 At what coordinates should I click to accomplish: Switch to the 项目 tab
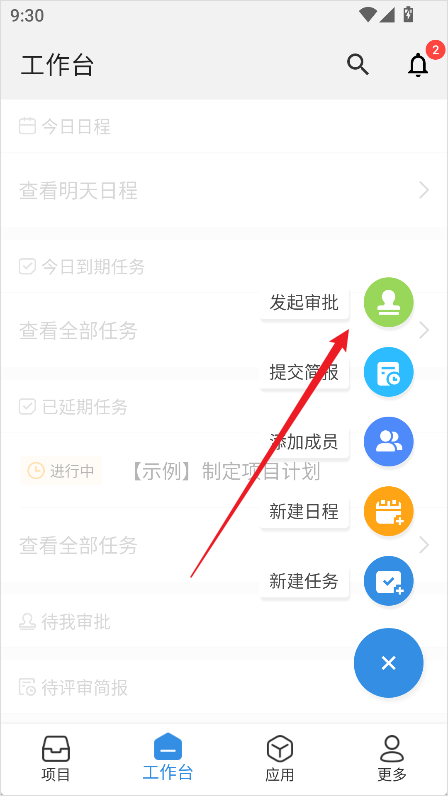(56, 759)
